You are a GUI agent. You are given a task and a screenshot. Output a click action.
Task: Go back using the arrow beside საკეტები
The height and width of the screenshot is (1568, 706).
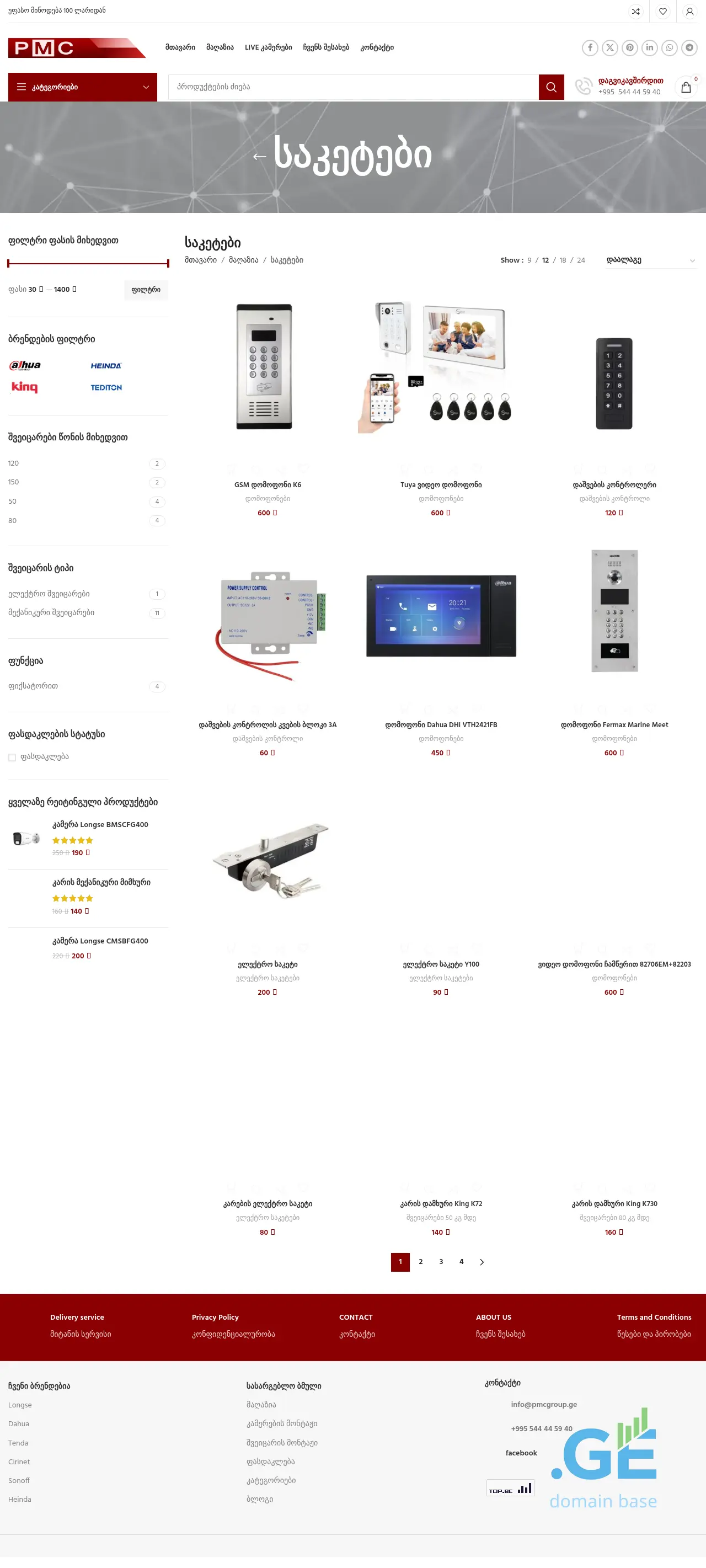259,157
